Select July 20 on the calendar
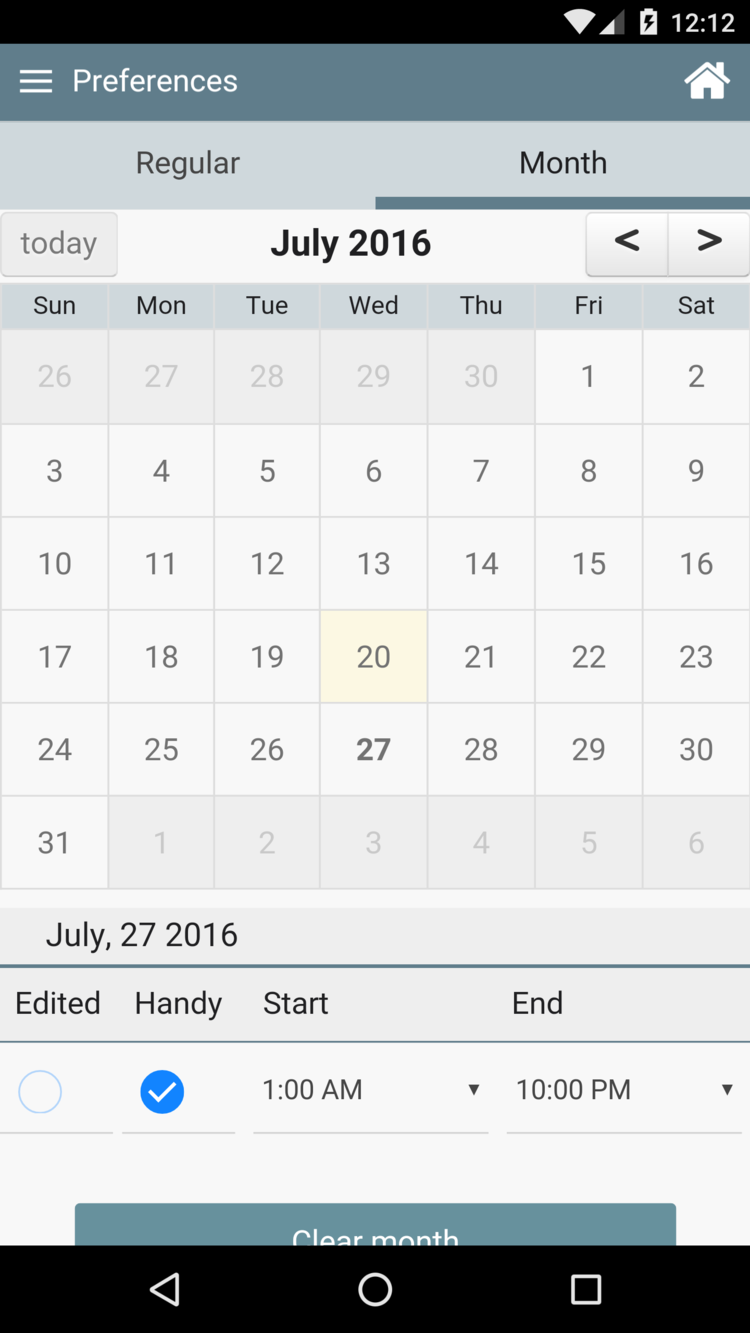750x1333 pixels. [374, 656]
